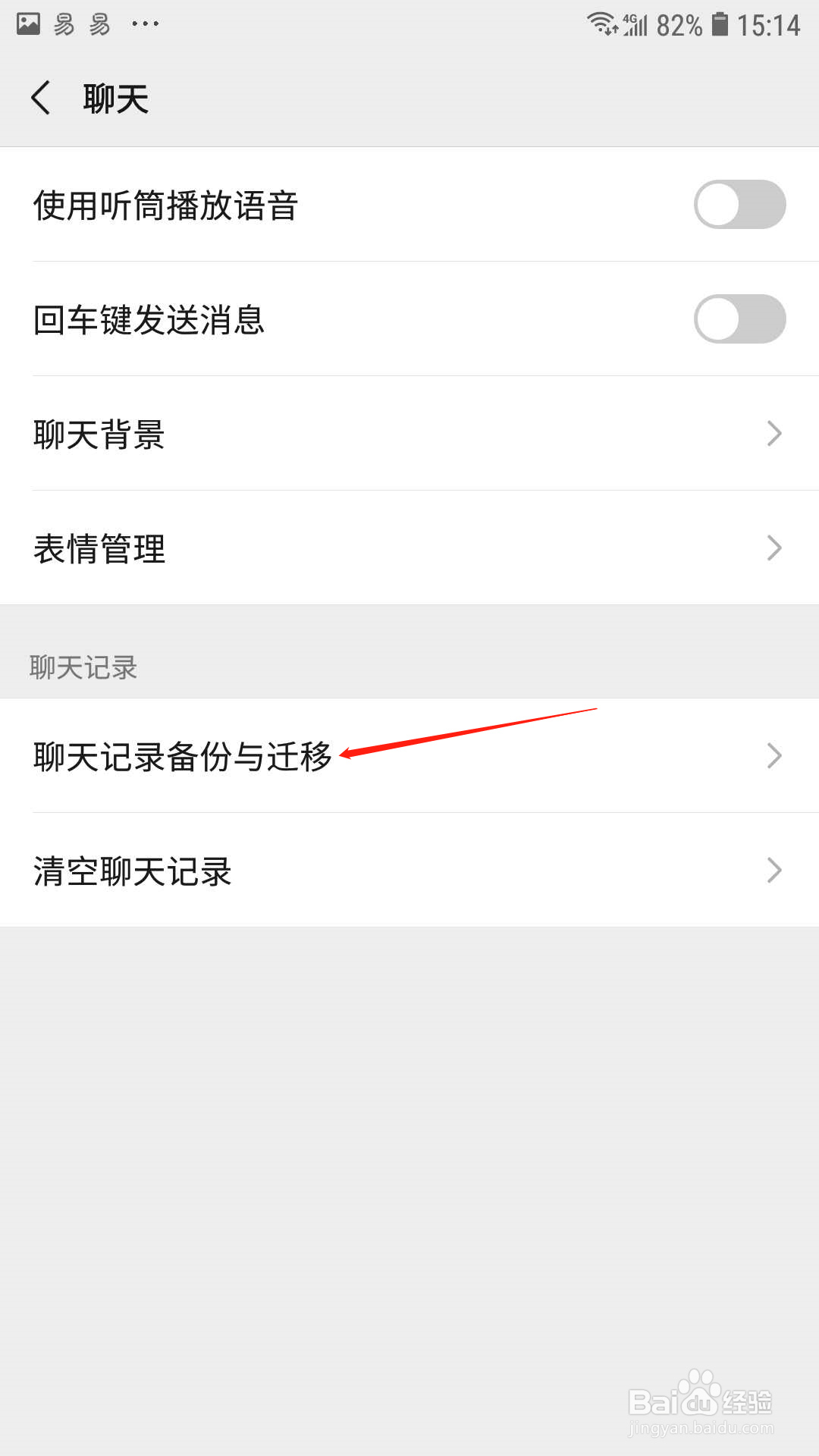
Task: Tap the back arrow to leave chat settings
Action: pos(42,97)
